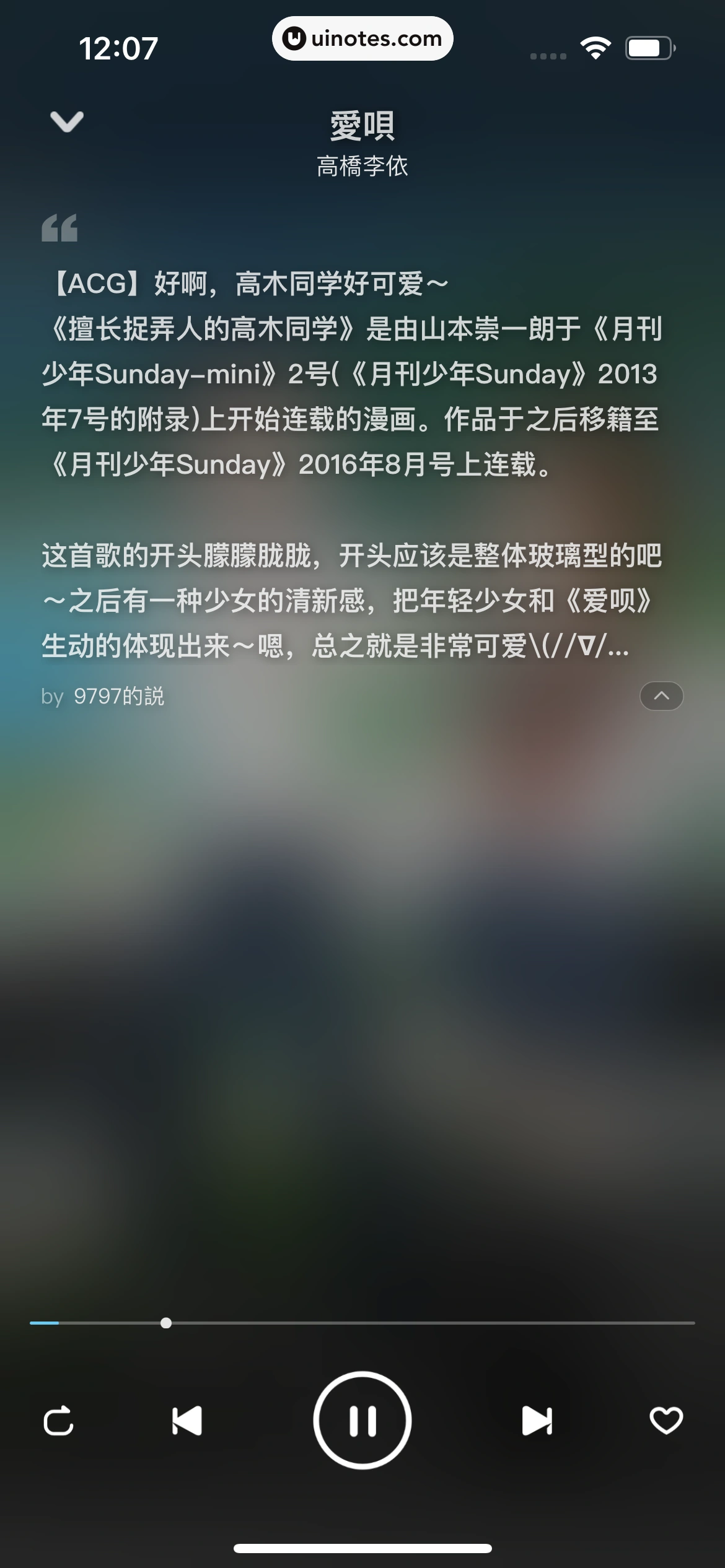Like the song with the heart icon
This screenshot has height=1568, width=725.
click(666, 1421)
